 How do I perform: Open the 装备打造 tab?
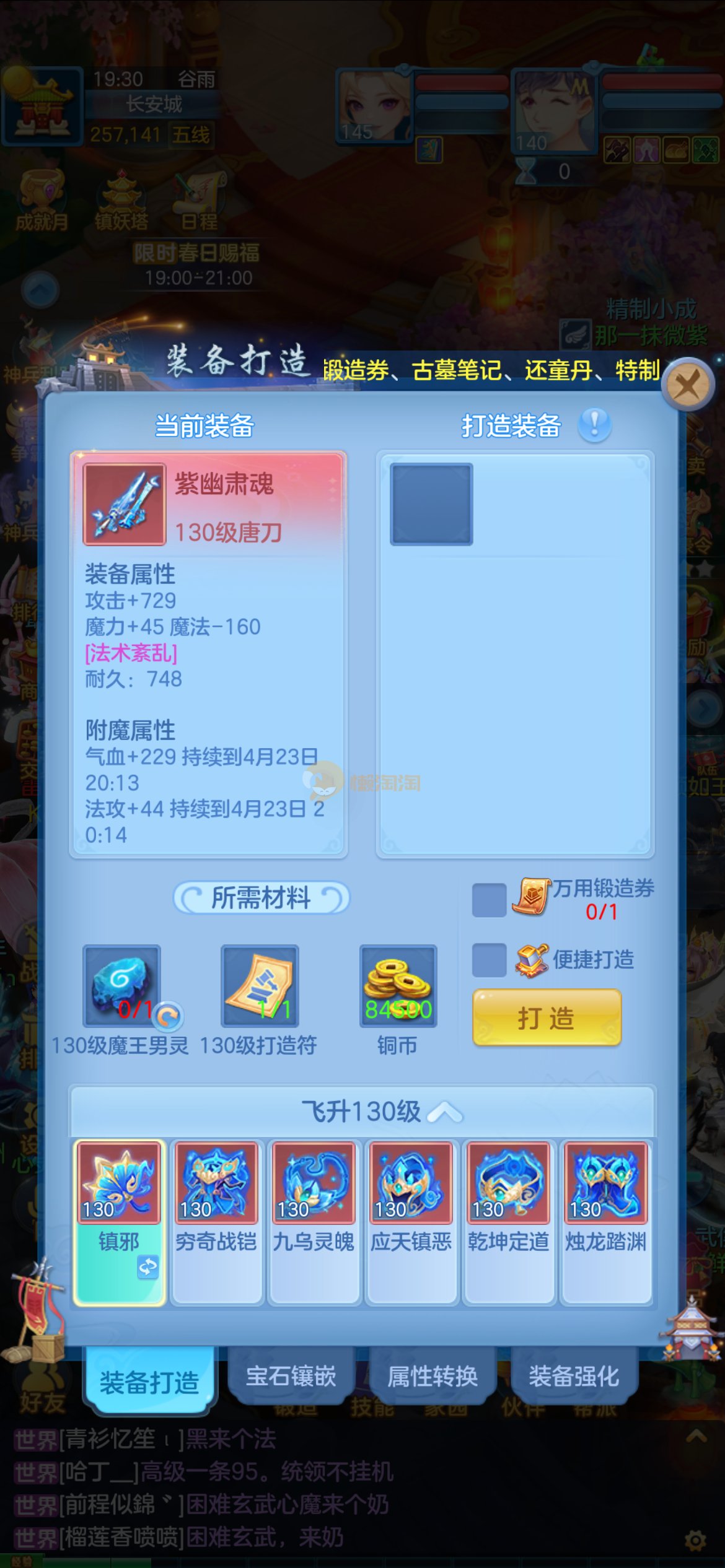[149, 1382]
